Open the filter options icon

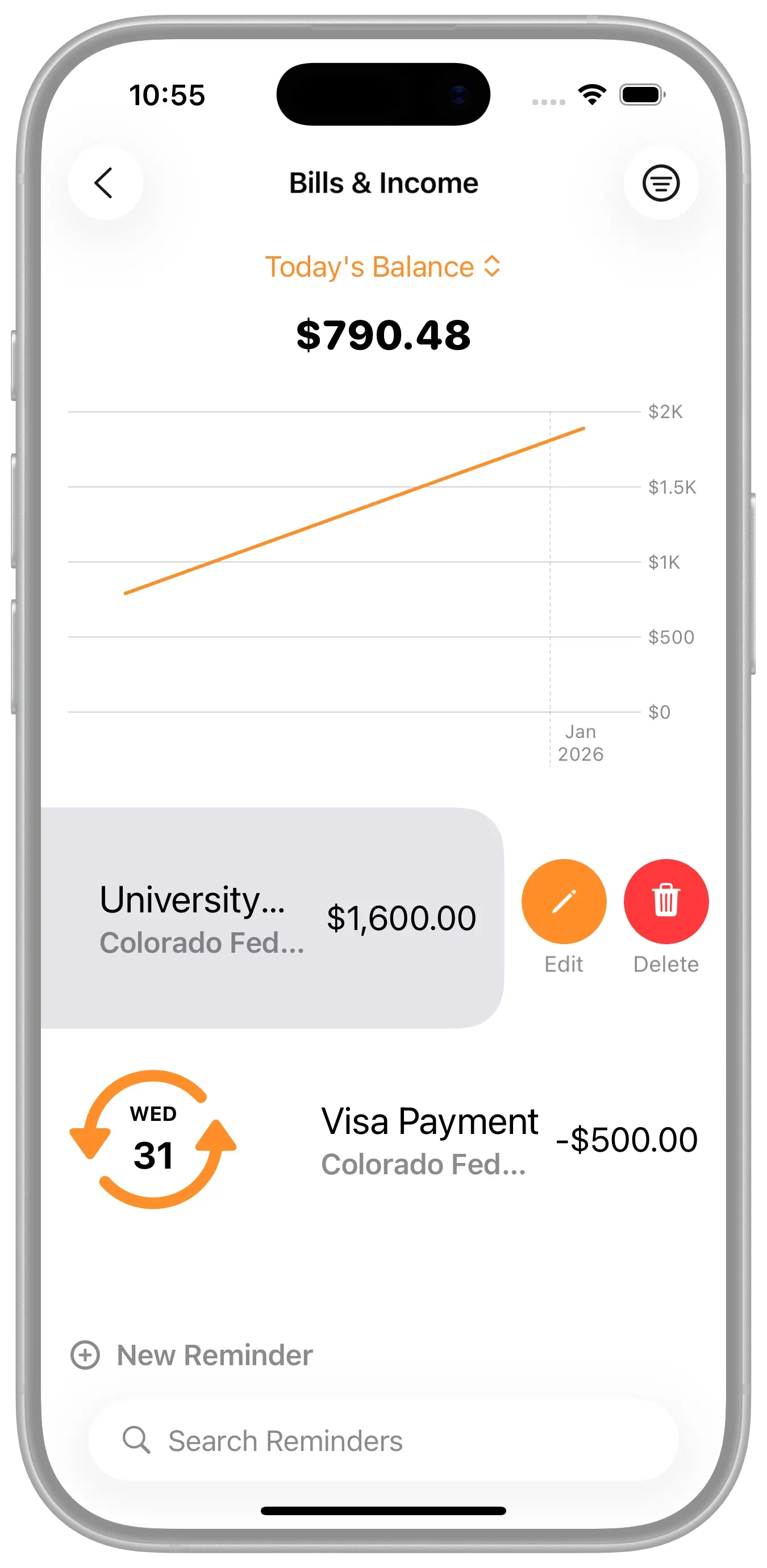click(x=660, y=182)
